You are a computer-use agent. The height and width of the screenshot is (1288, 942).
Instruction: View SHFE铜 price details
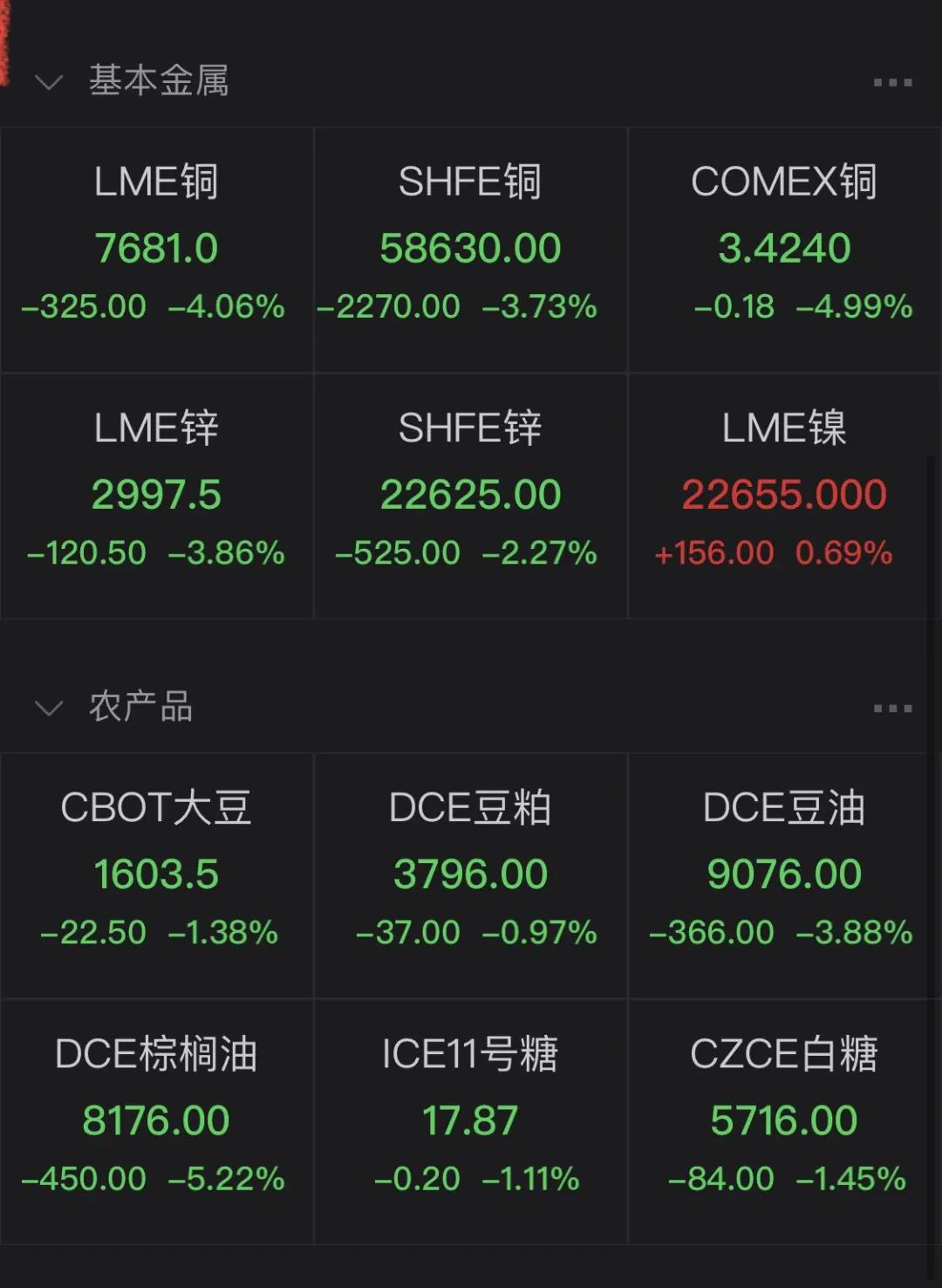pyautogui.click(x=470, y=250)
